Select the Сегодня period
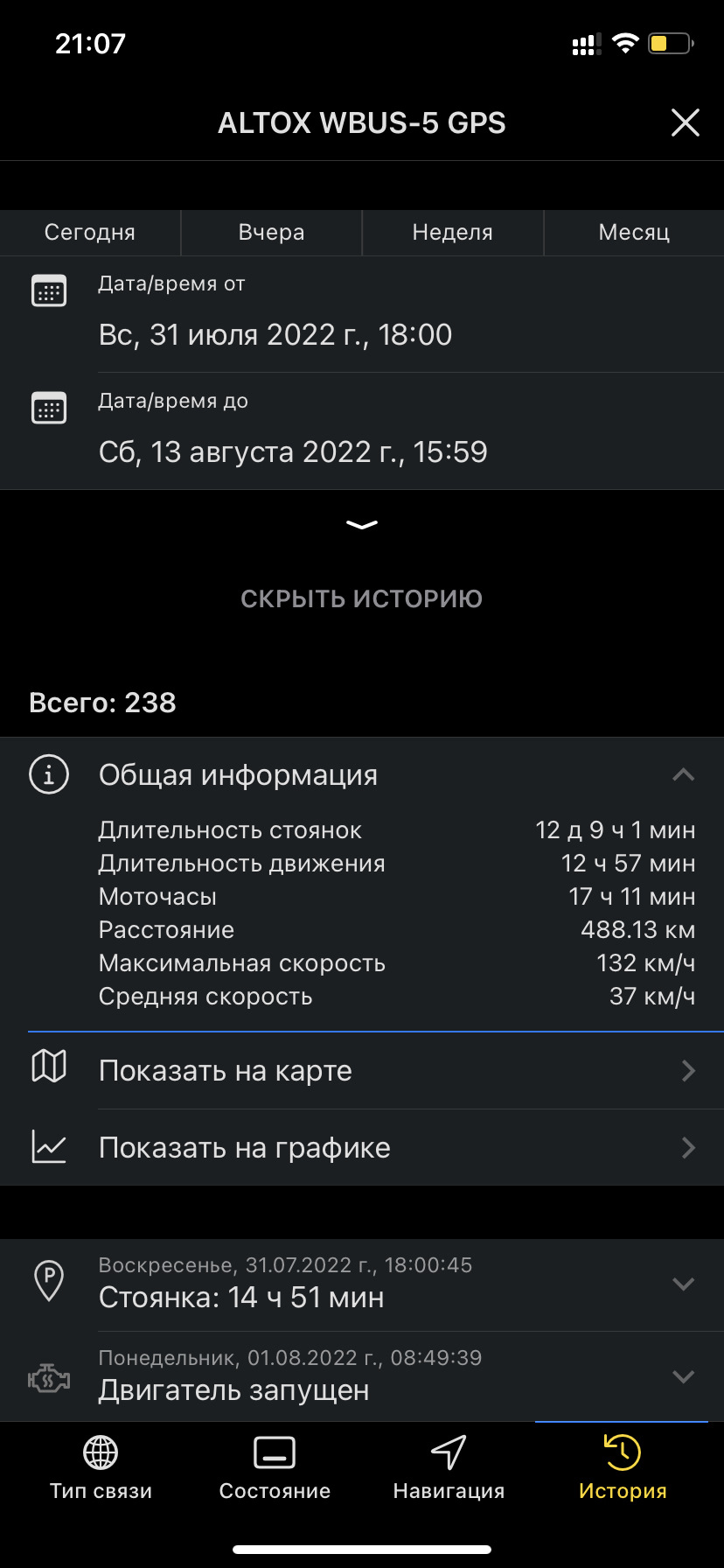 coord(90,233)
